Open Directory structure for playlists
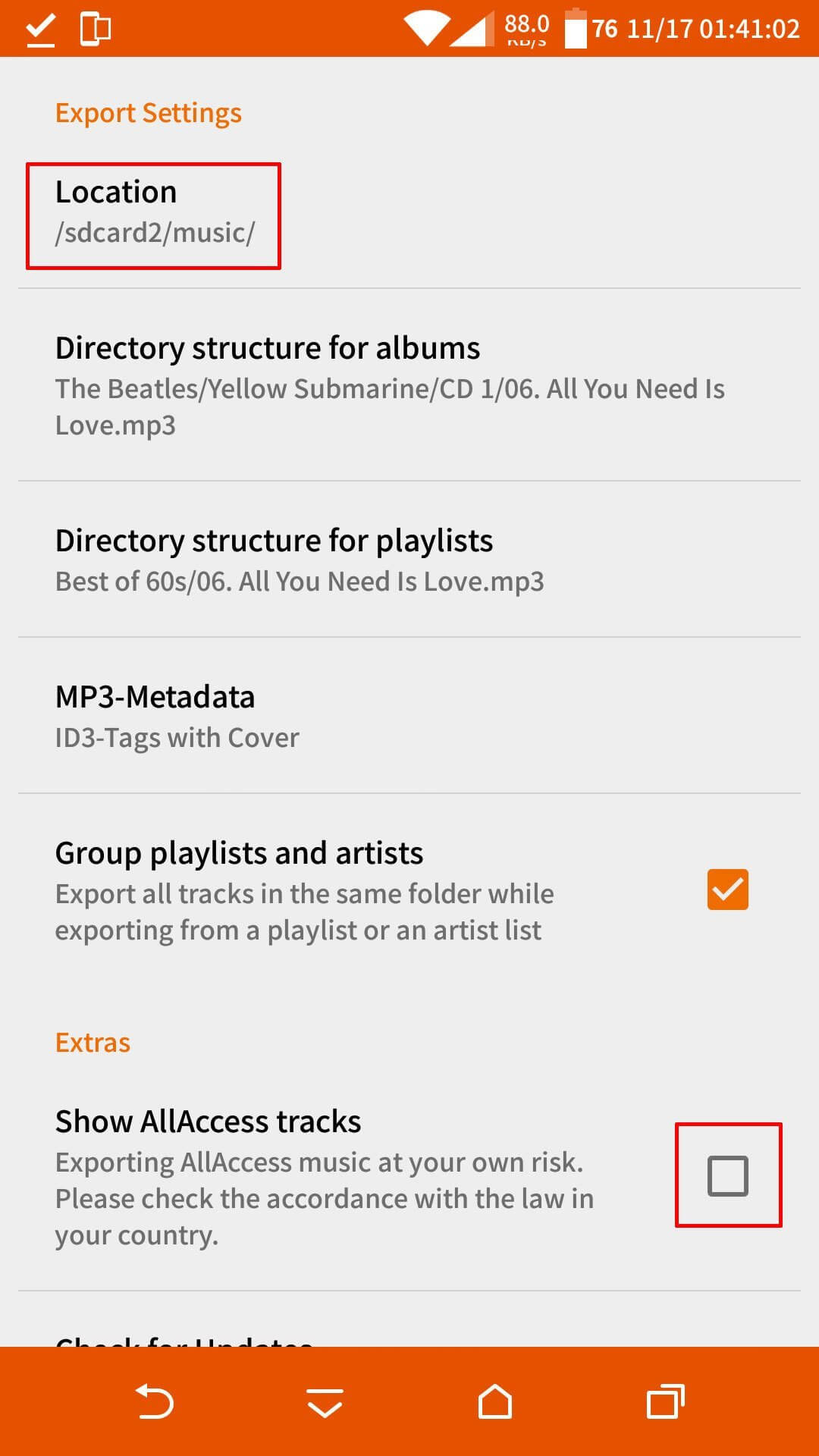The height and width of the screenshot is (1456, 819). (x=409, y=560)
